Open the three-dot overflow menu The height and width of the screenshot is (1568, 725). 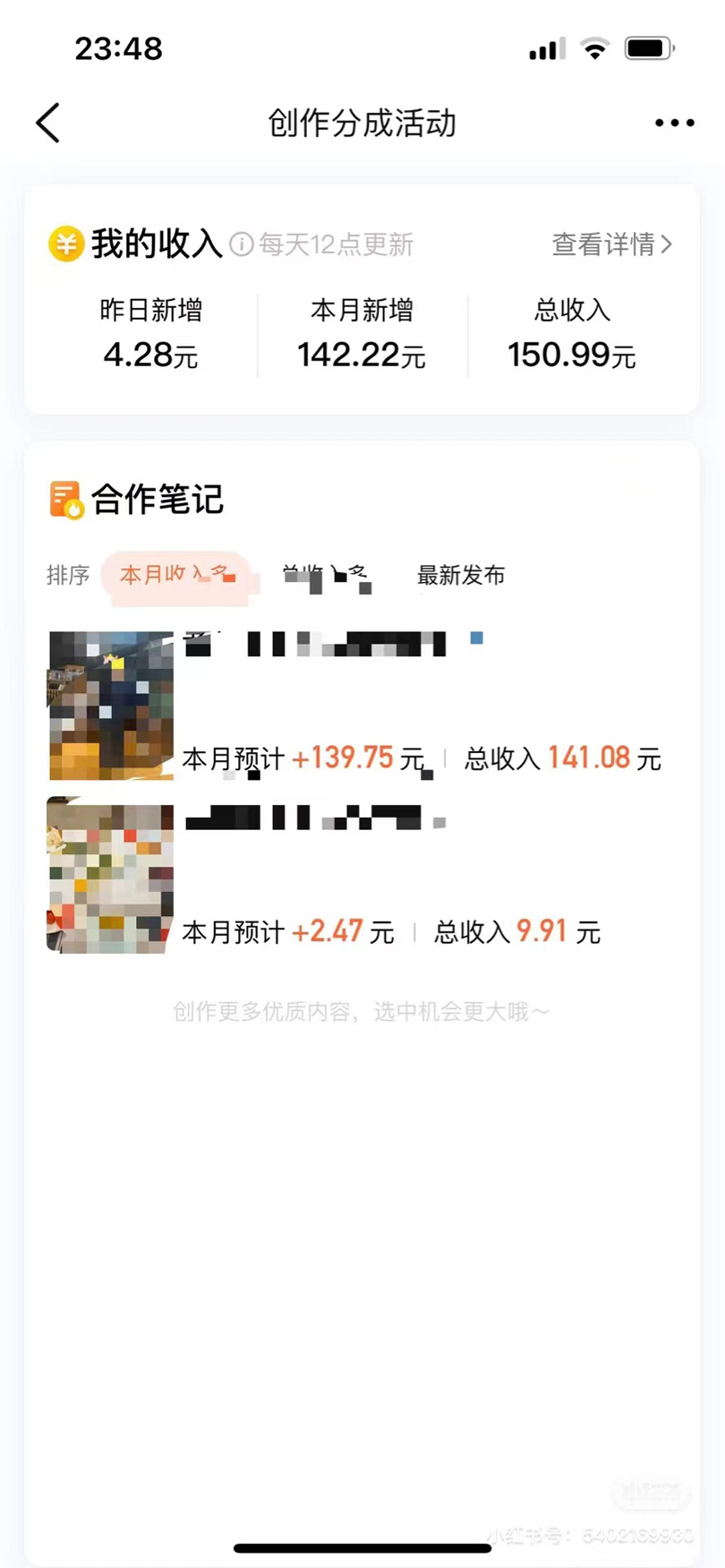point(674,123)
